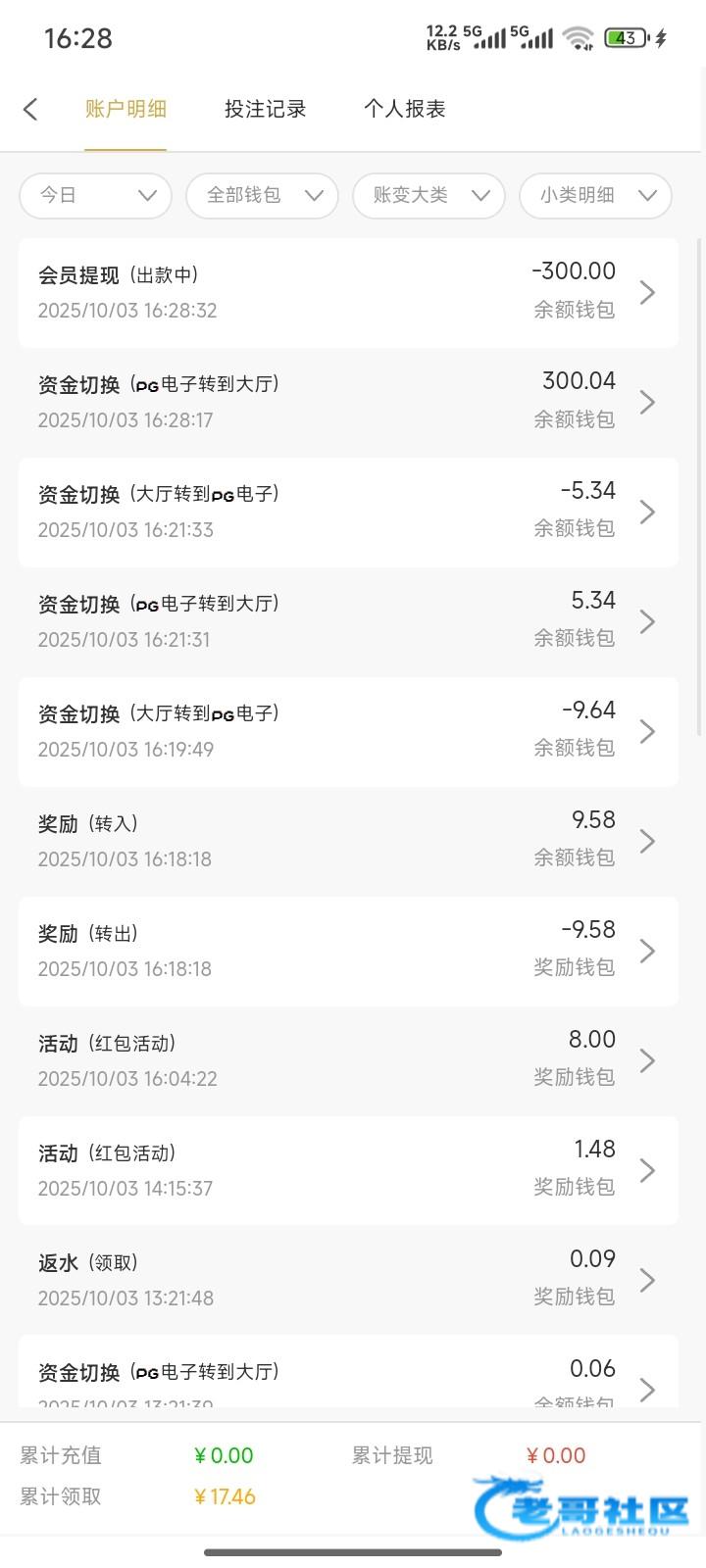Open the -9.64 资金切换 transaction
706x1568 pixels.
tap(348, 731)
